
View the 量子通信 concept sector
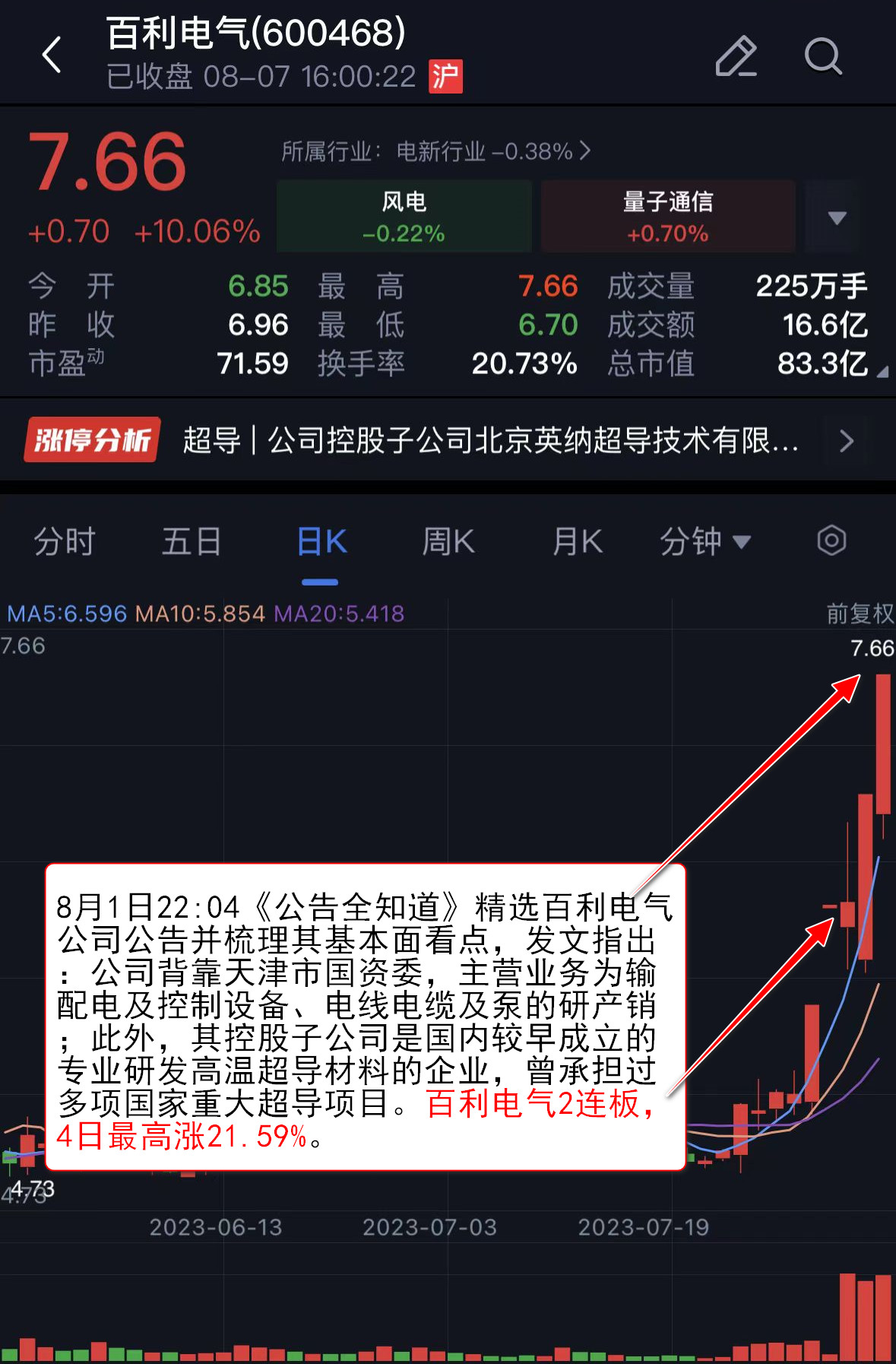pos(667,217)
